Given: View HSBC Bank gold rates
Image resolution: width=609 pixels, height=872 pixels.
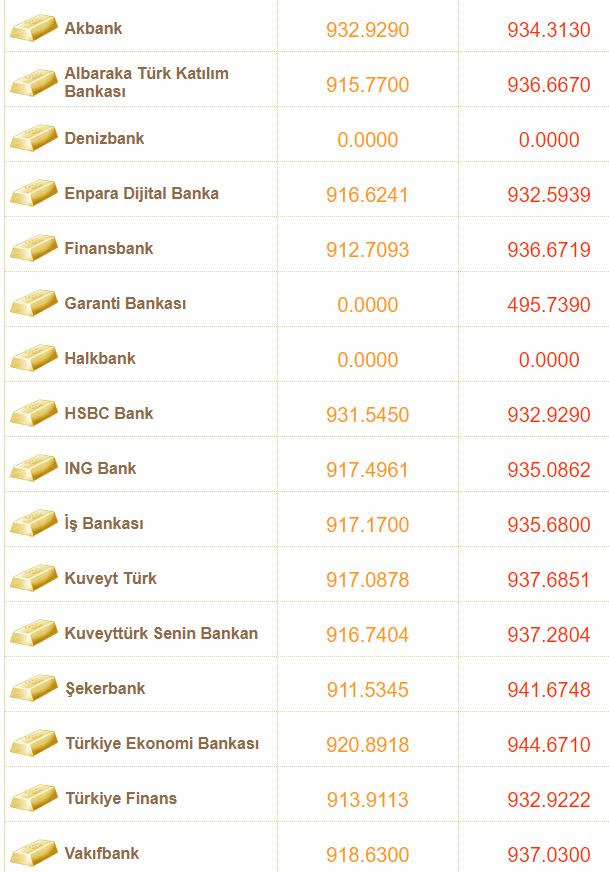Looking at the screenshot, I should tap(109, 414).
